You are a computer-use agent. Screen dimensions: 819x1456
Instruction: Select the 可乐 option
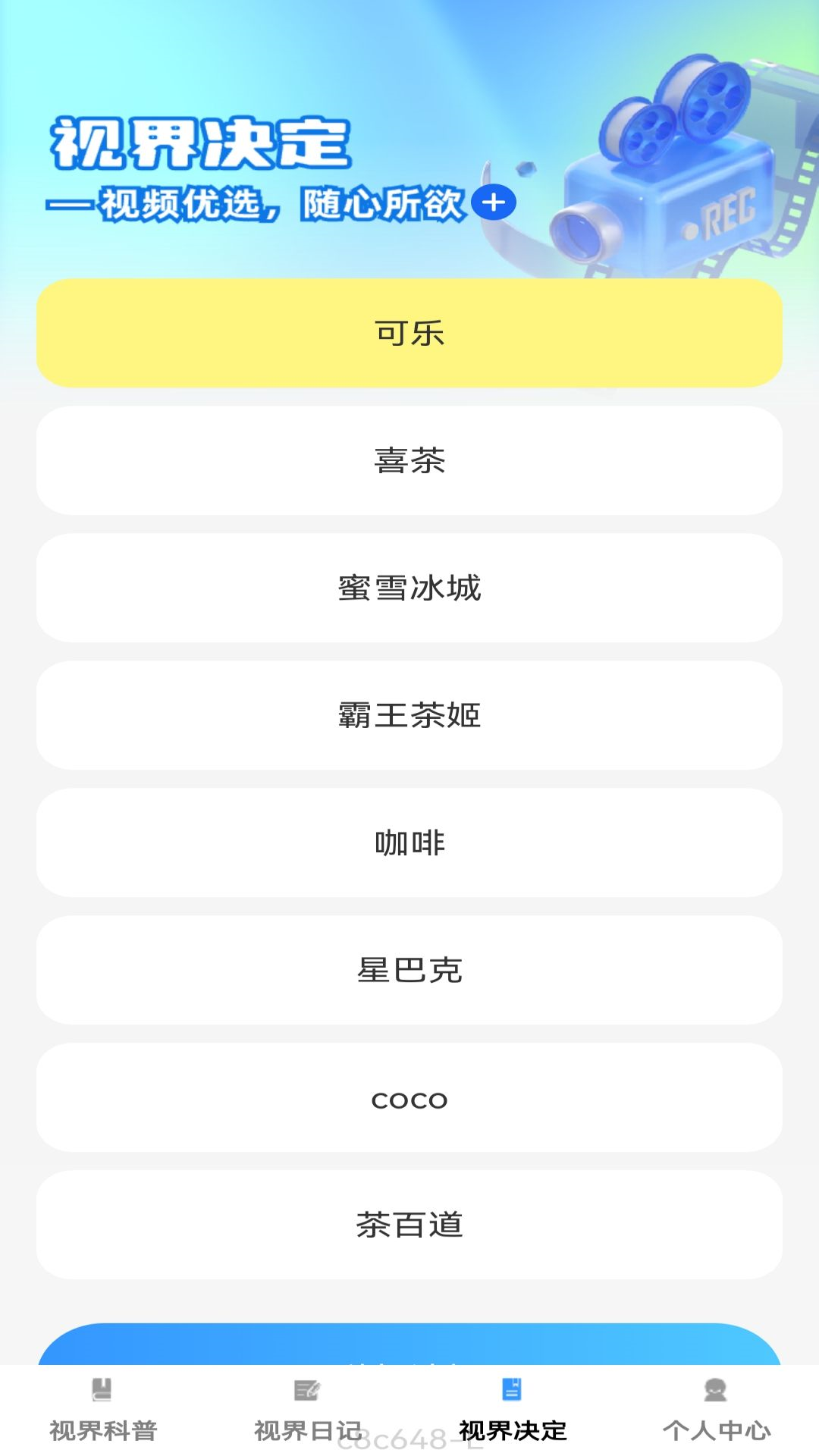pos(409,333)
